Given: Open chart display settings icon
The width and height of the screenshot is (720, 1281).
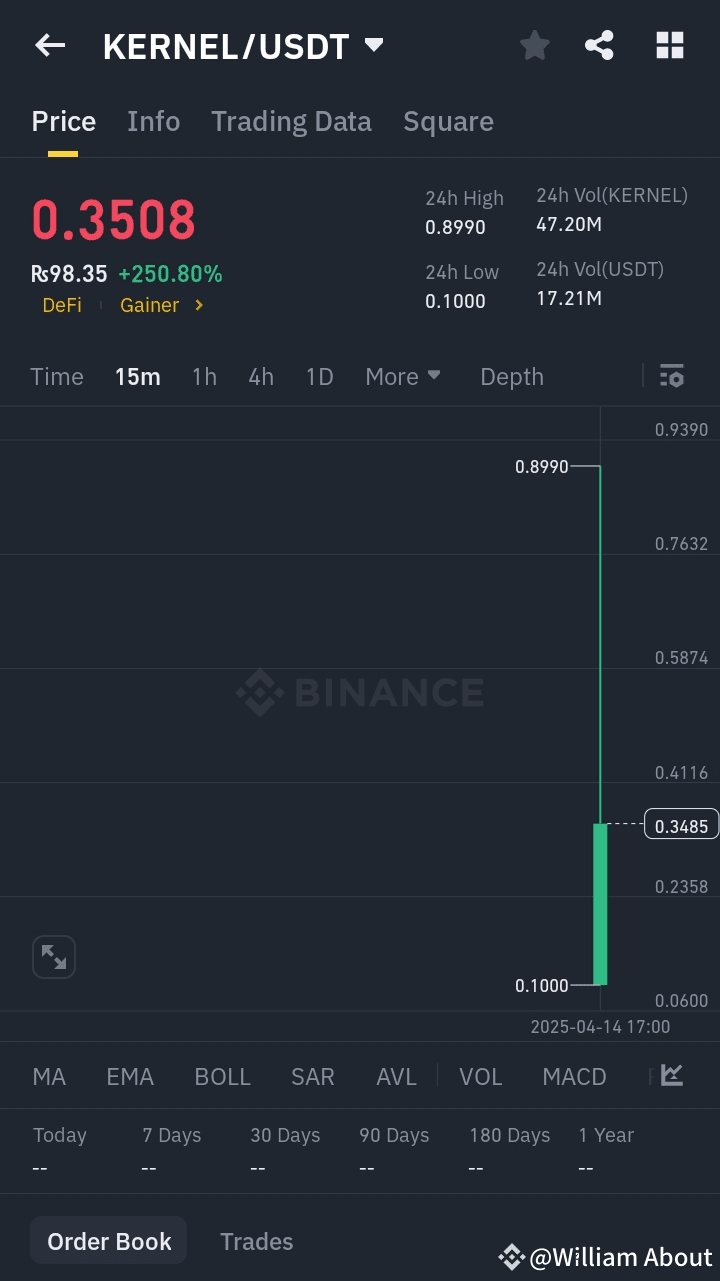Looking at the screenshot, I should click(671, 376).
